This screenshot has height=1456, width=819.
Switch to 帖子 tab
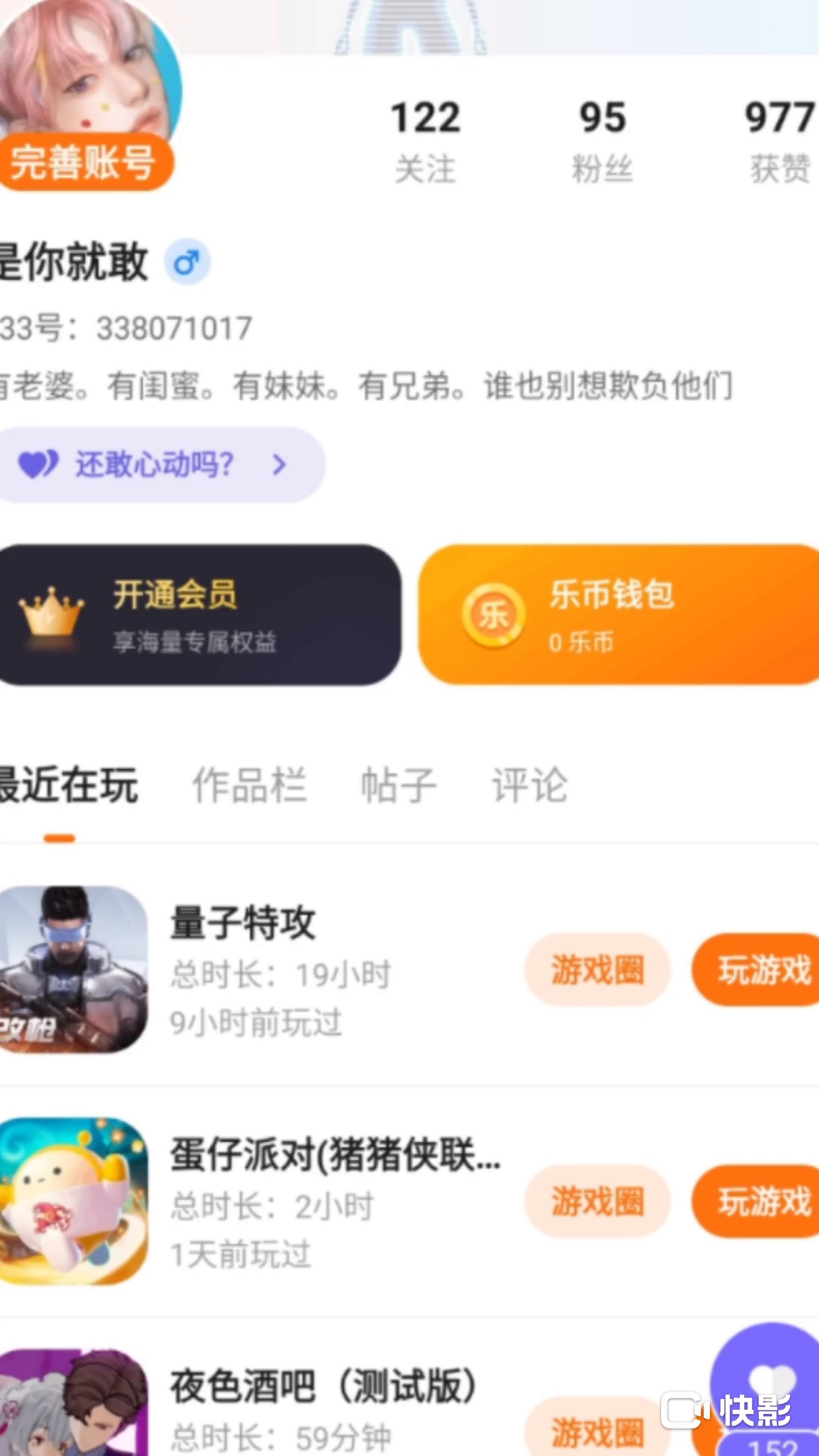click(398, 785)
